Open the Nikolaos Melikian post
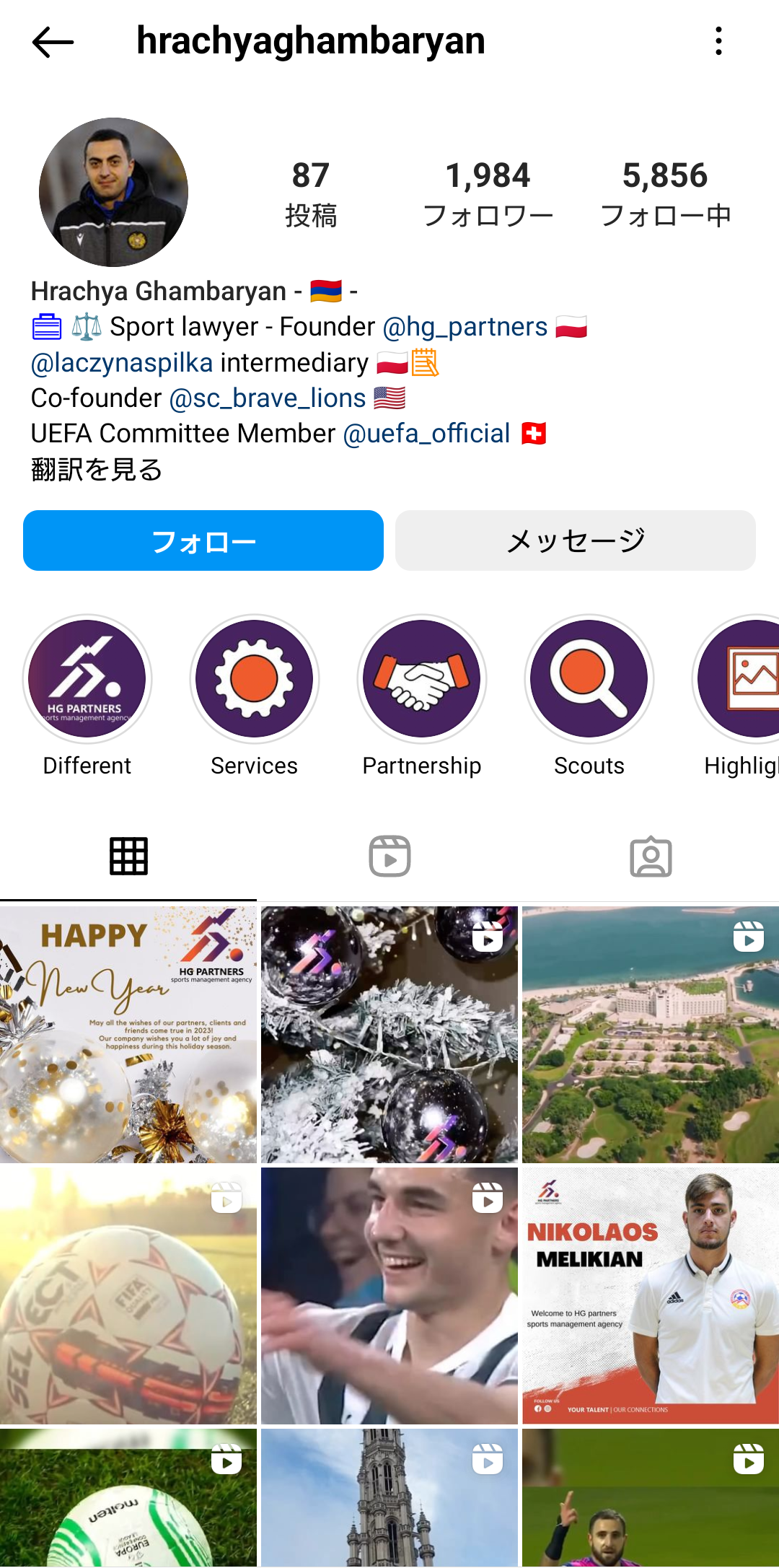Viewport: 779px width, 1568px height. pos(651,1295)
